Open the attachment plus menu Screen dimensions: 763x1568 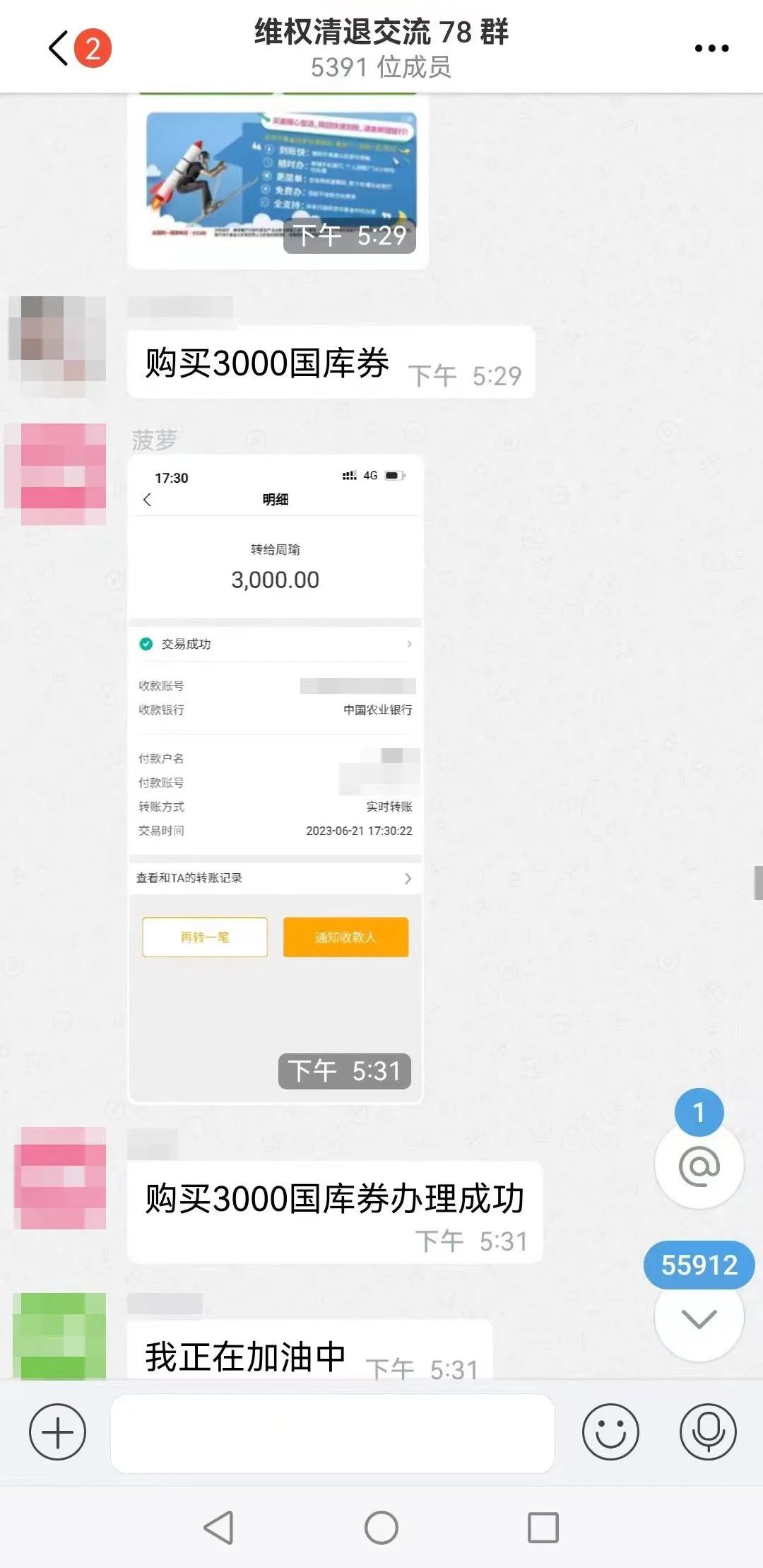click(57, 1432)
